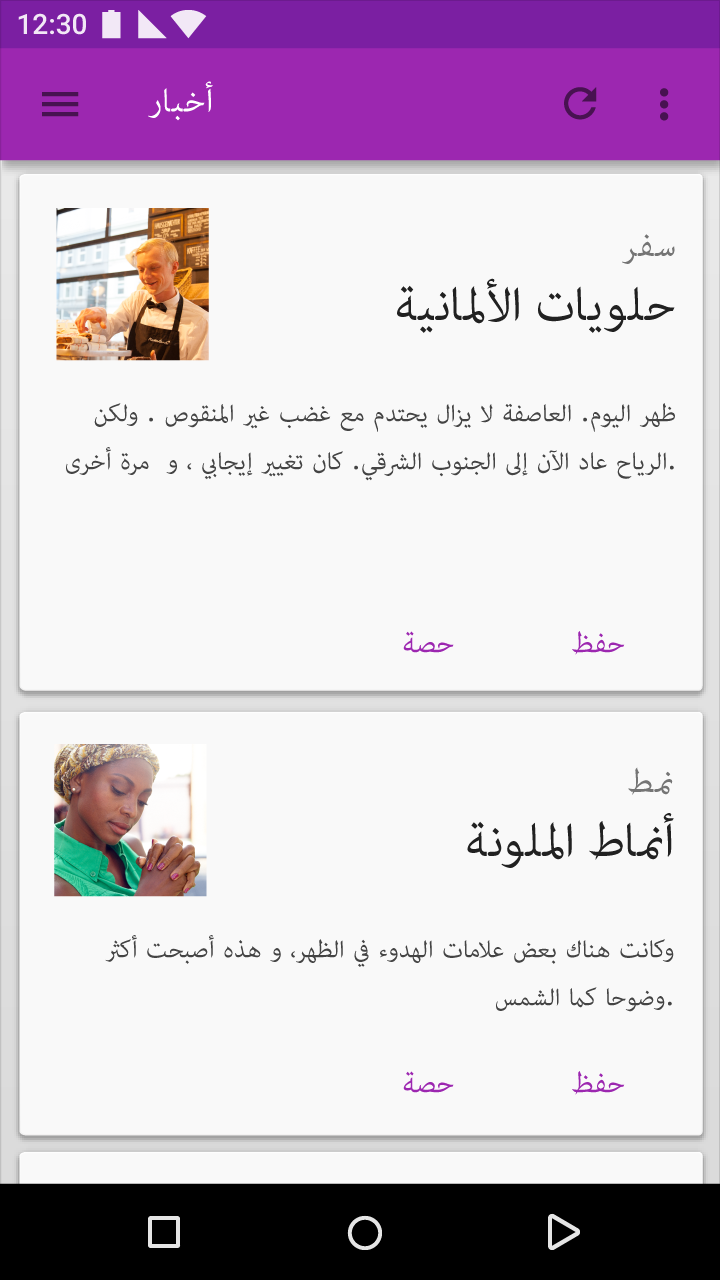Tap حصة on the حلويات الألمانية card

tap(428, 644)
